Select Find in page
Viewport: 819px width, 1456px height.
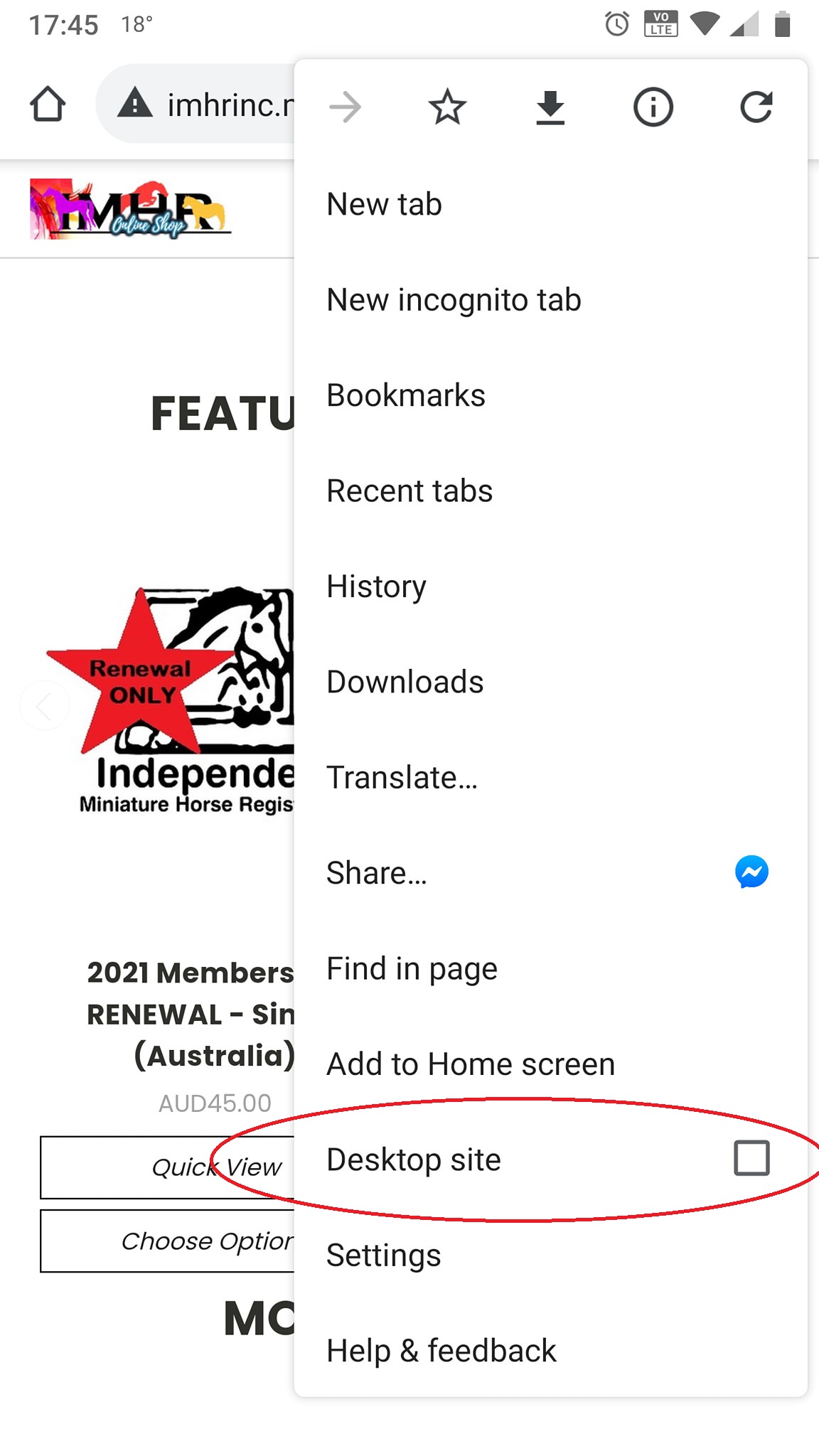click(412, 968)
